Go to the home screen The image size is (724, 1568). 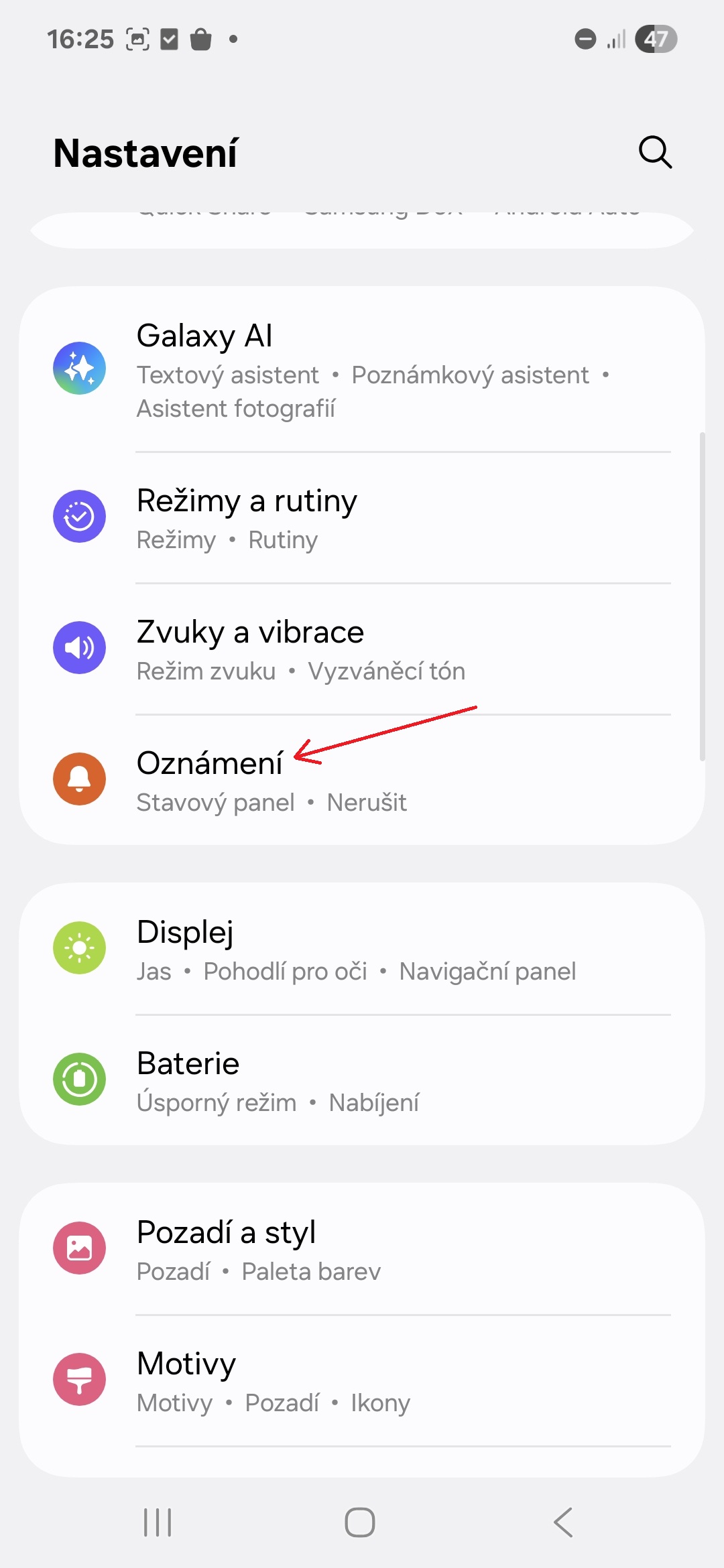[x=360, y=1522]
